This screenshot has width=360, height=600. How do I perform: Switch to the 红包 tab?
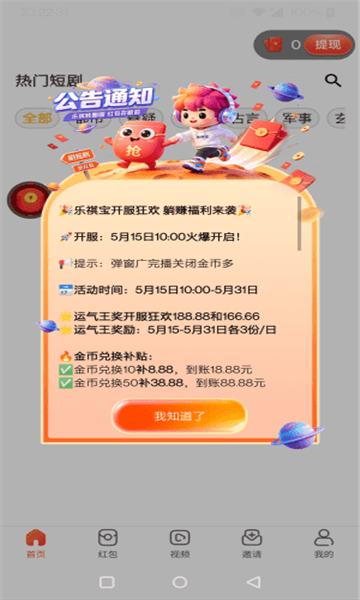108,543
